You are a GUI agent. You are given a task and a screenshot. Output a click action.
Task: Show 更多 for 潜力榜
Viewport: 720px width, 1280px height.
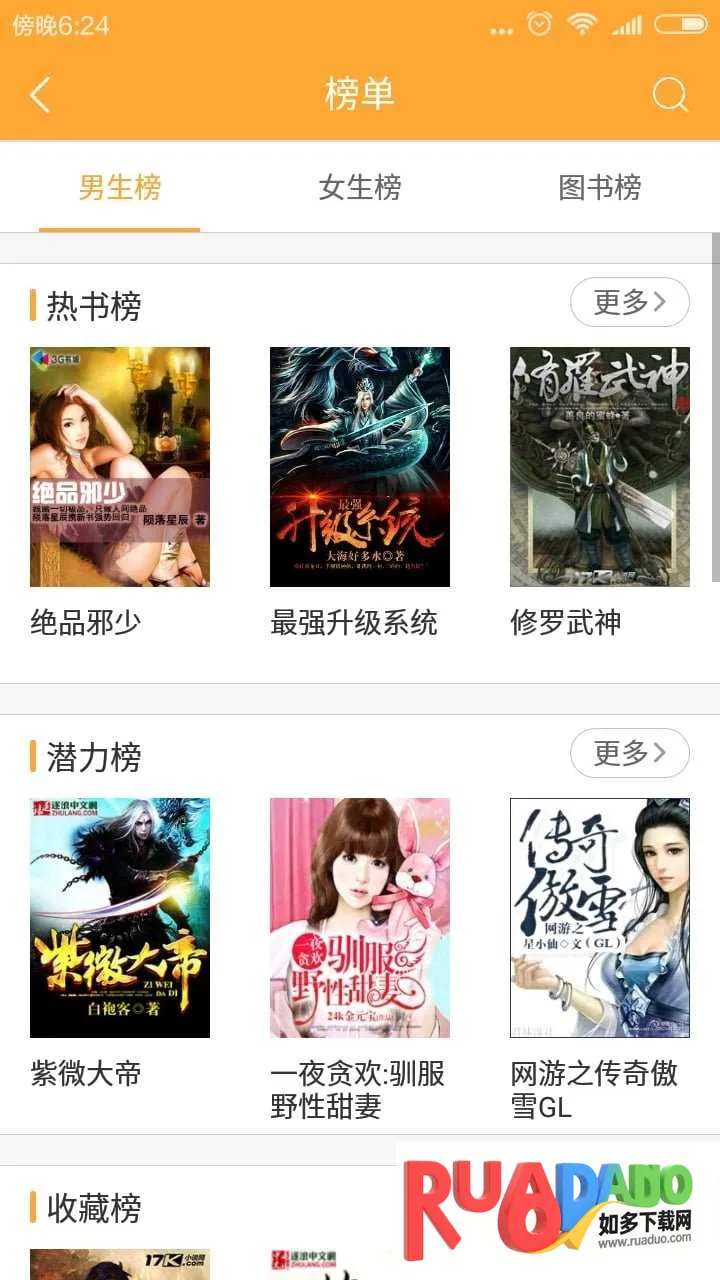point(629,753)
